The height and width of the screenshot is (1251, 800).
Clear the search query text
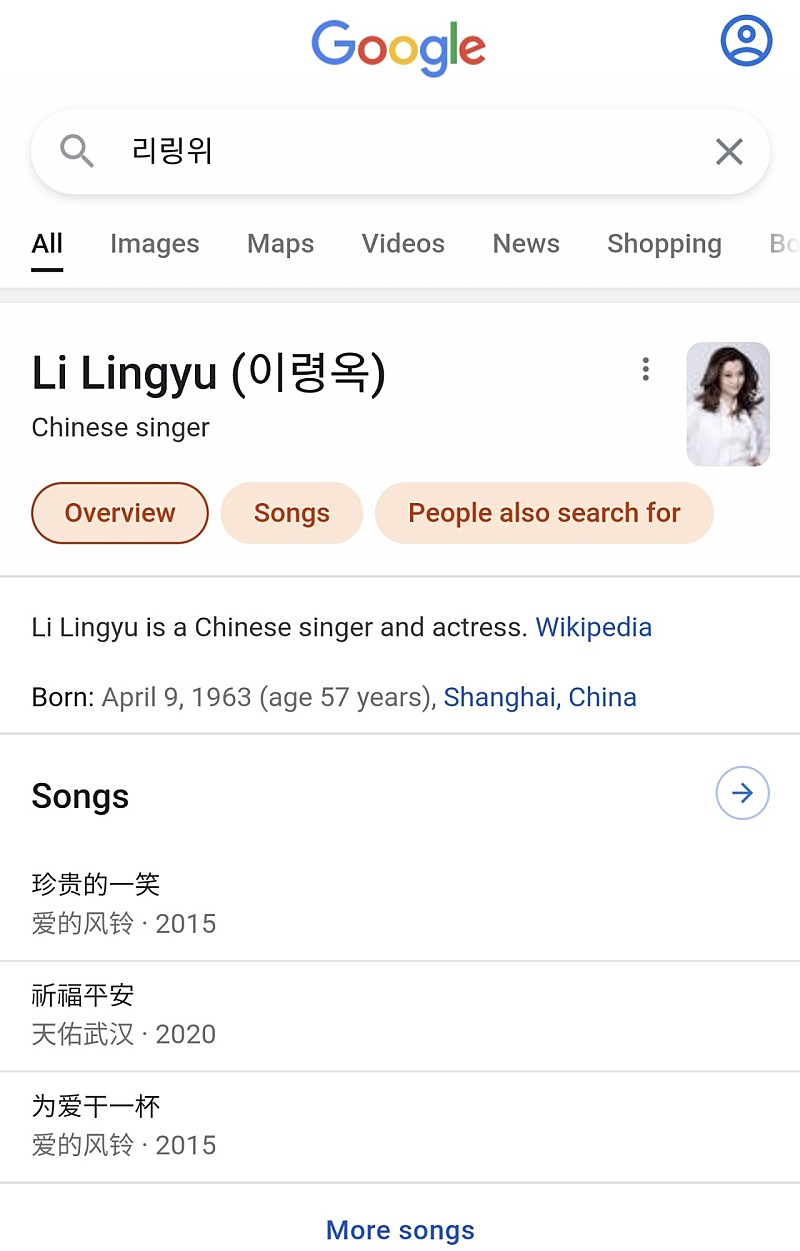(729, 152)
